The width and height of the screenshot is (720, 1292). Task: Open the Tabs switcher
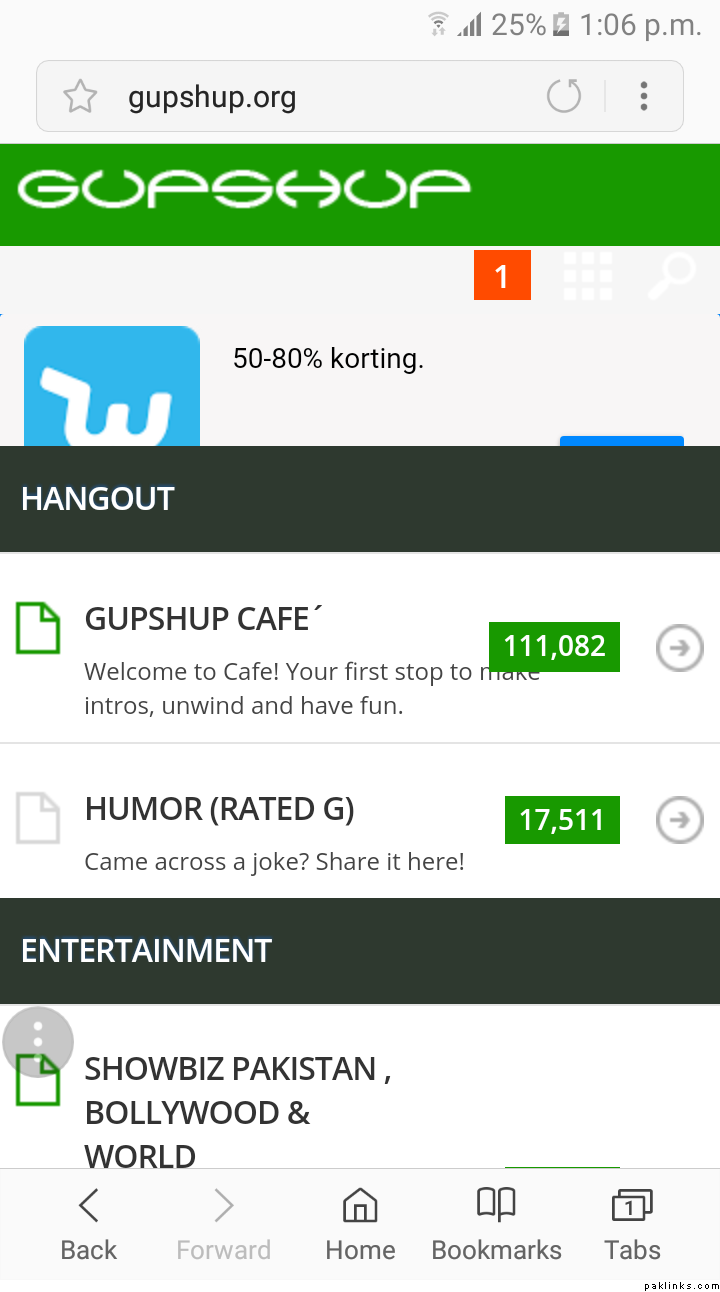(632, 1224)
